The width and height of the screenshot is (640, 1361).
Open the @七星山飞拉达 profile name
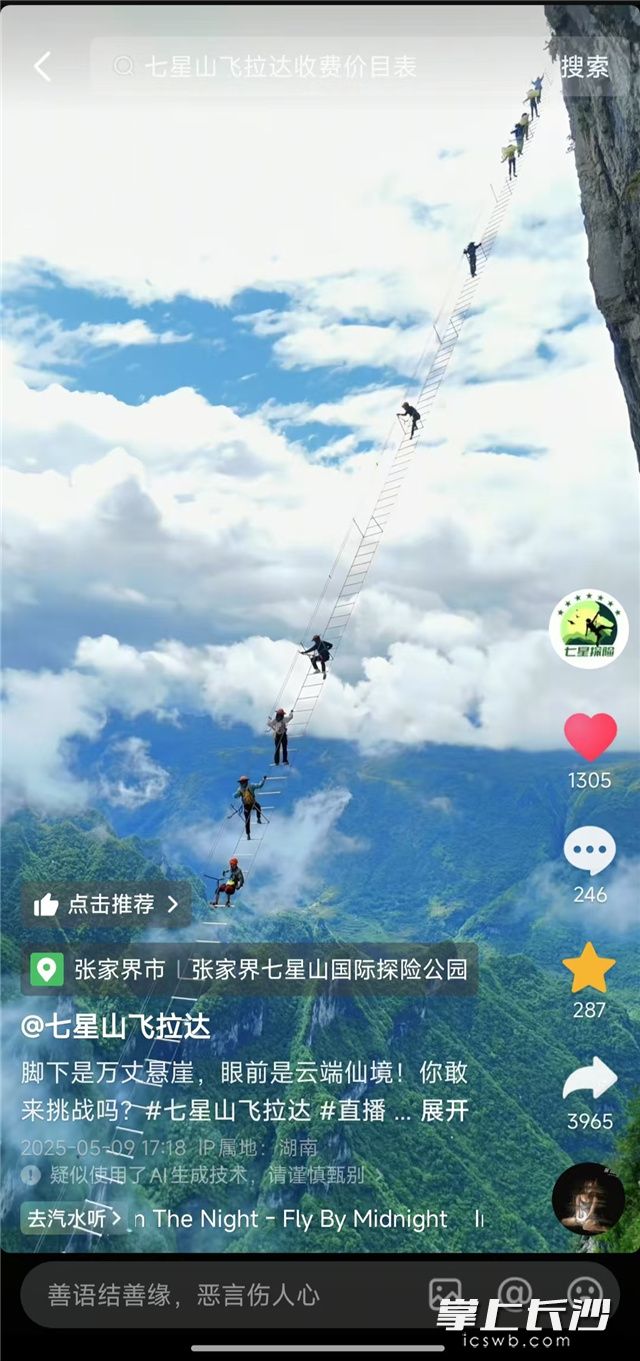116,1027
